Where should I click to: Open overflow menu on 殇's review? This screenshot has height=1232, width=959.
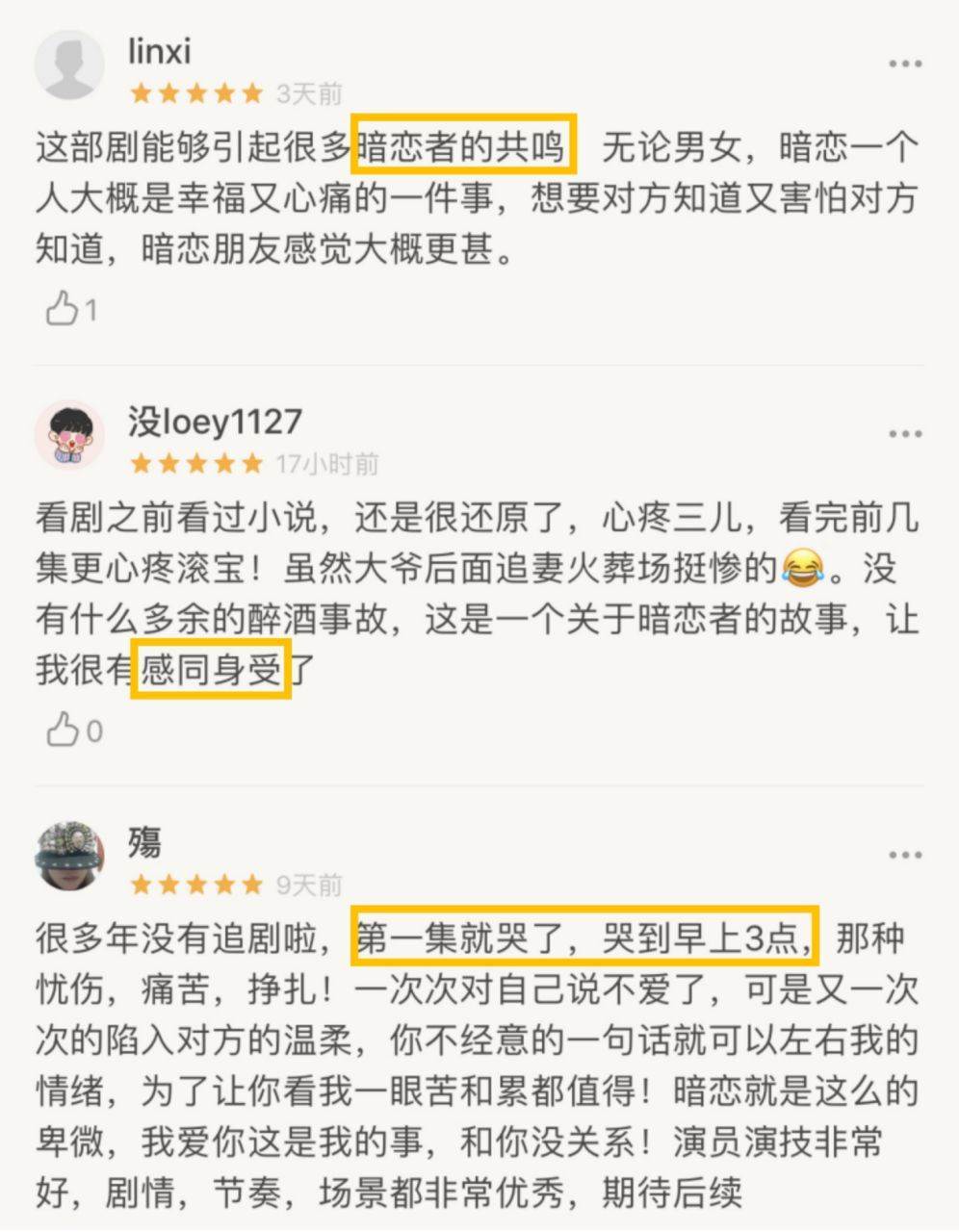pyautogui.click(x=904, y=855)
